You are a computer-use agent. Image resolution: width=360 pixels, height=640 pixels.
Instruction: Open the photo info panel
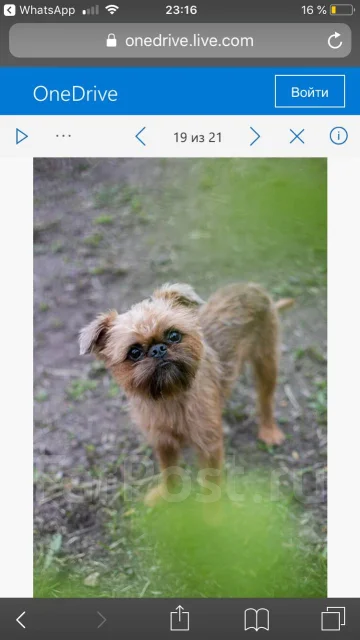tap(339, 136)
